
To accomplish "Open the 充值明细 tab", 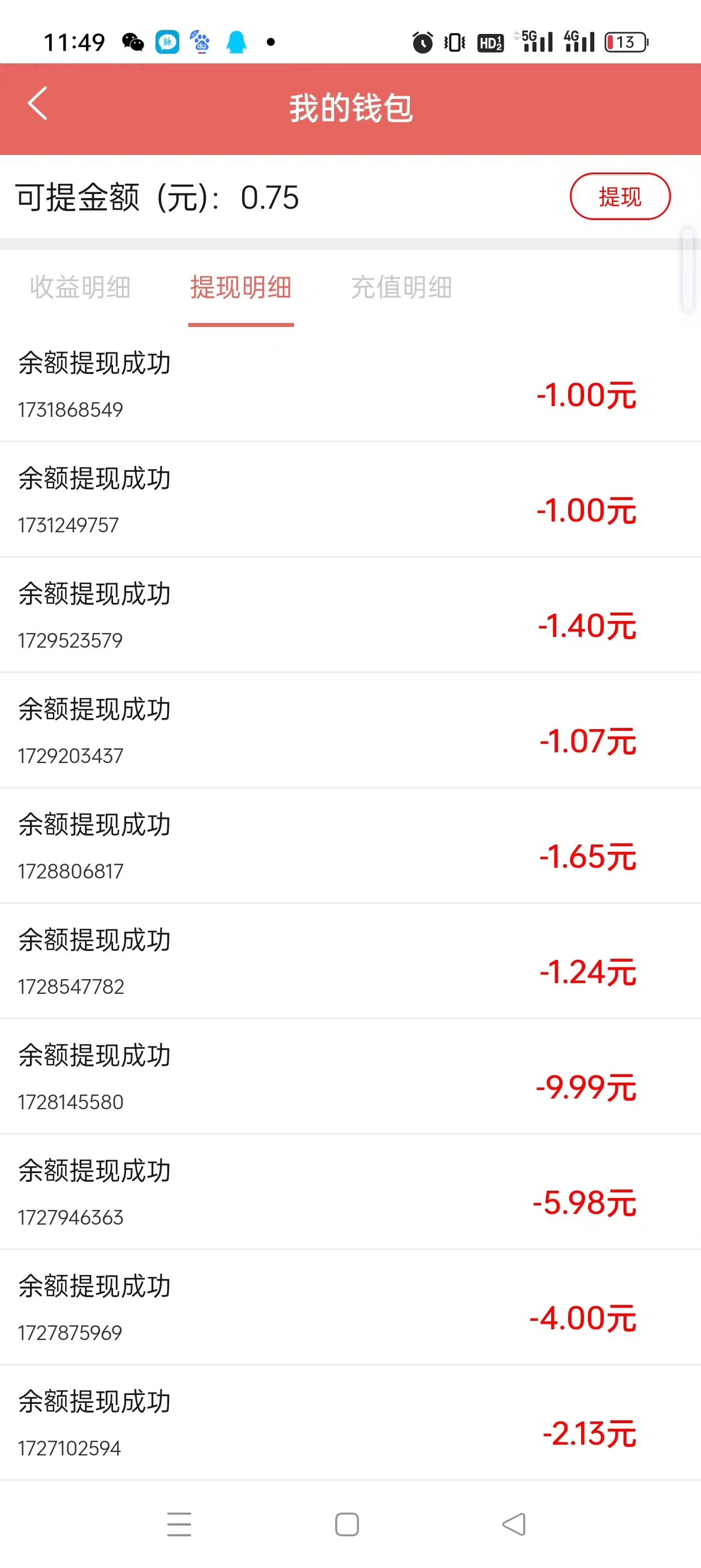I will [x=401, y=287].
